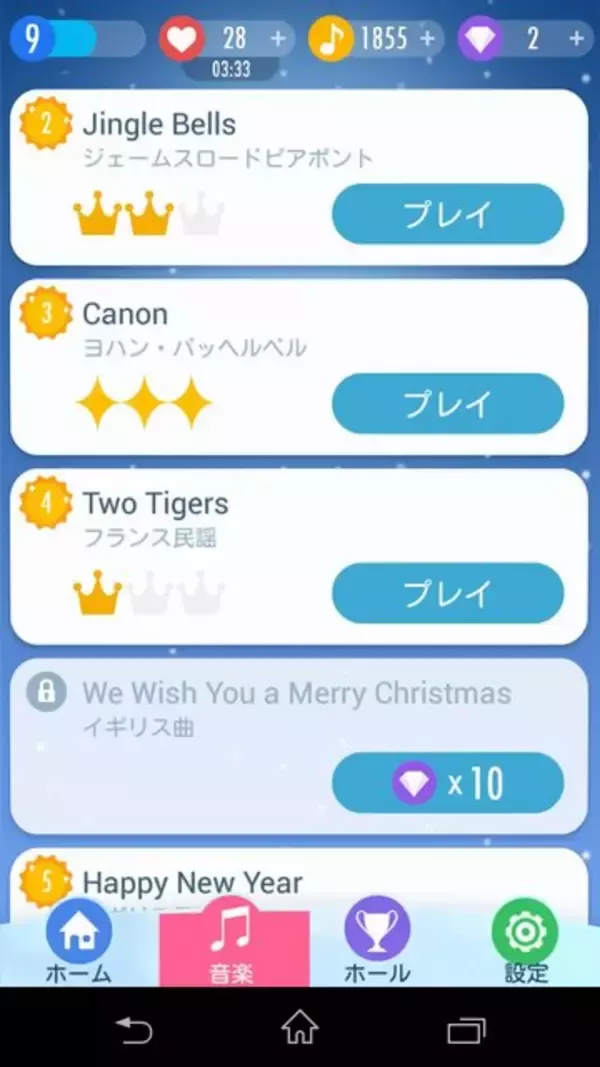Get more diamonds via plus icon

(577, 39)
